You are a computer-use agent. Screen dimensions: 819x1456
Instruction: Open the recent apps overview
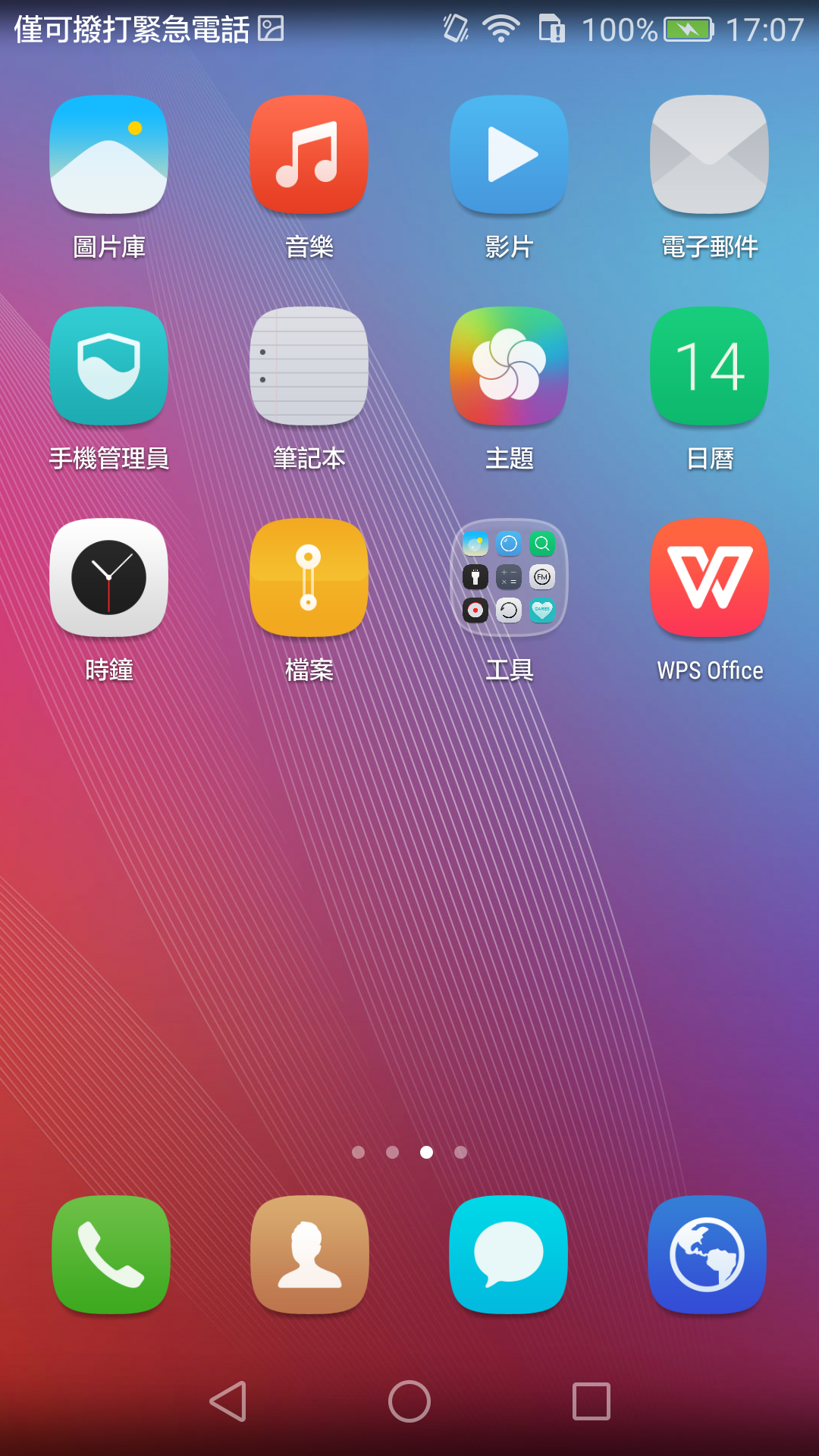tap(591, 1401)
